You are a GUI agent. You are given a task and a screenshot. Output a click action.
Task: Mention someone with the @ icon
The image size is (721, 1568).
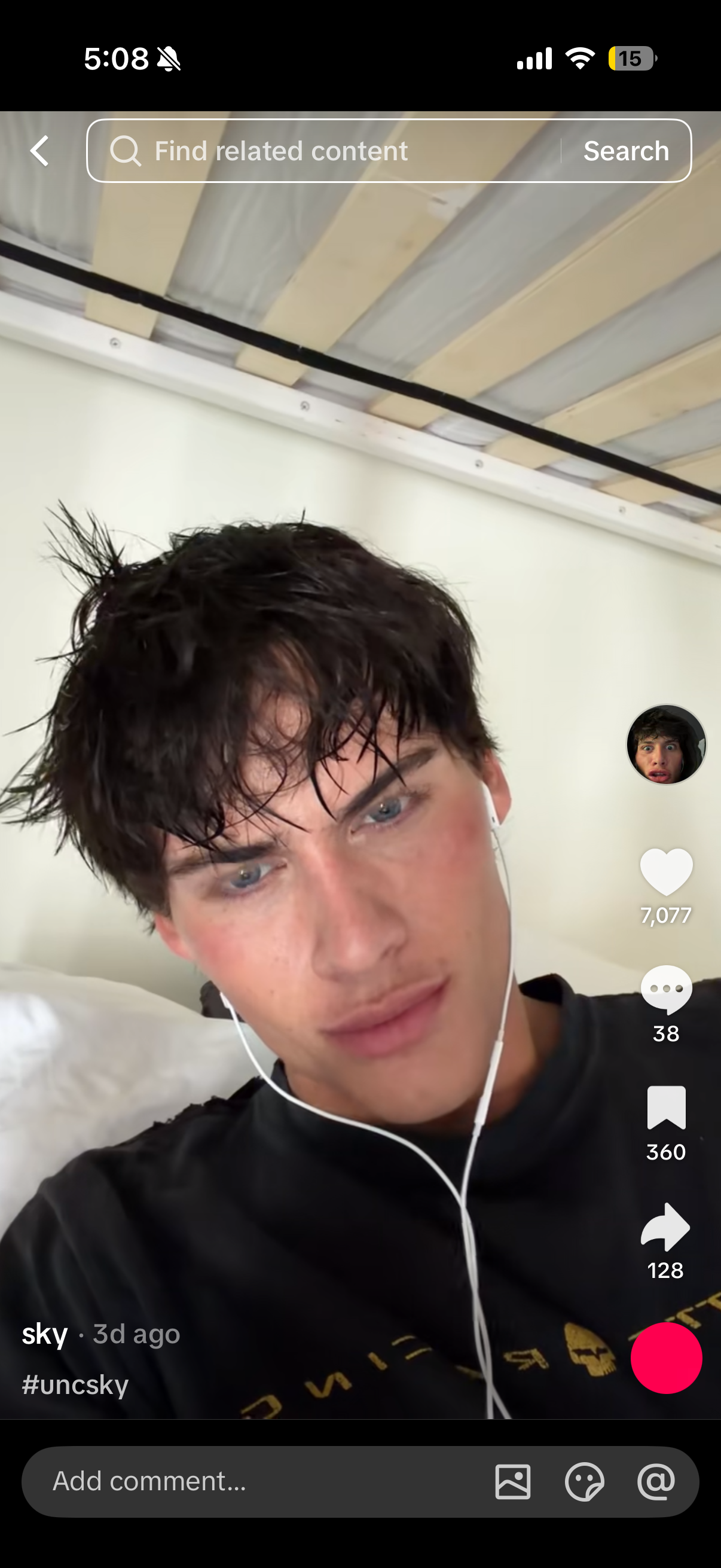(656, 1481)
